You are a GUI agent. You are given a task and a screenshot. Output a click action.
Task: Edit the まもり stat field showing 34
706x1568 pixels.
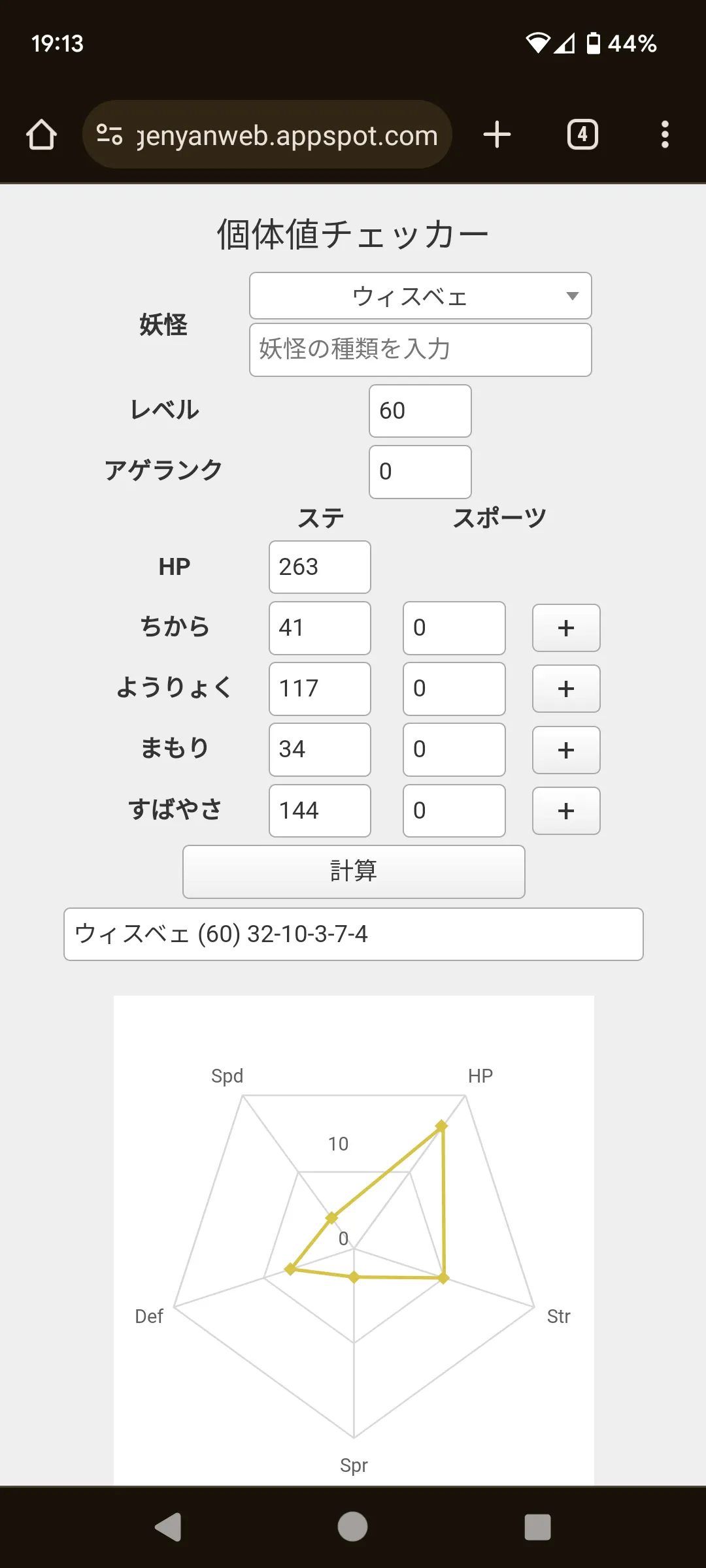click(320, 749)
